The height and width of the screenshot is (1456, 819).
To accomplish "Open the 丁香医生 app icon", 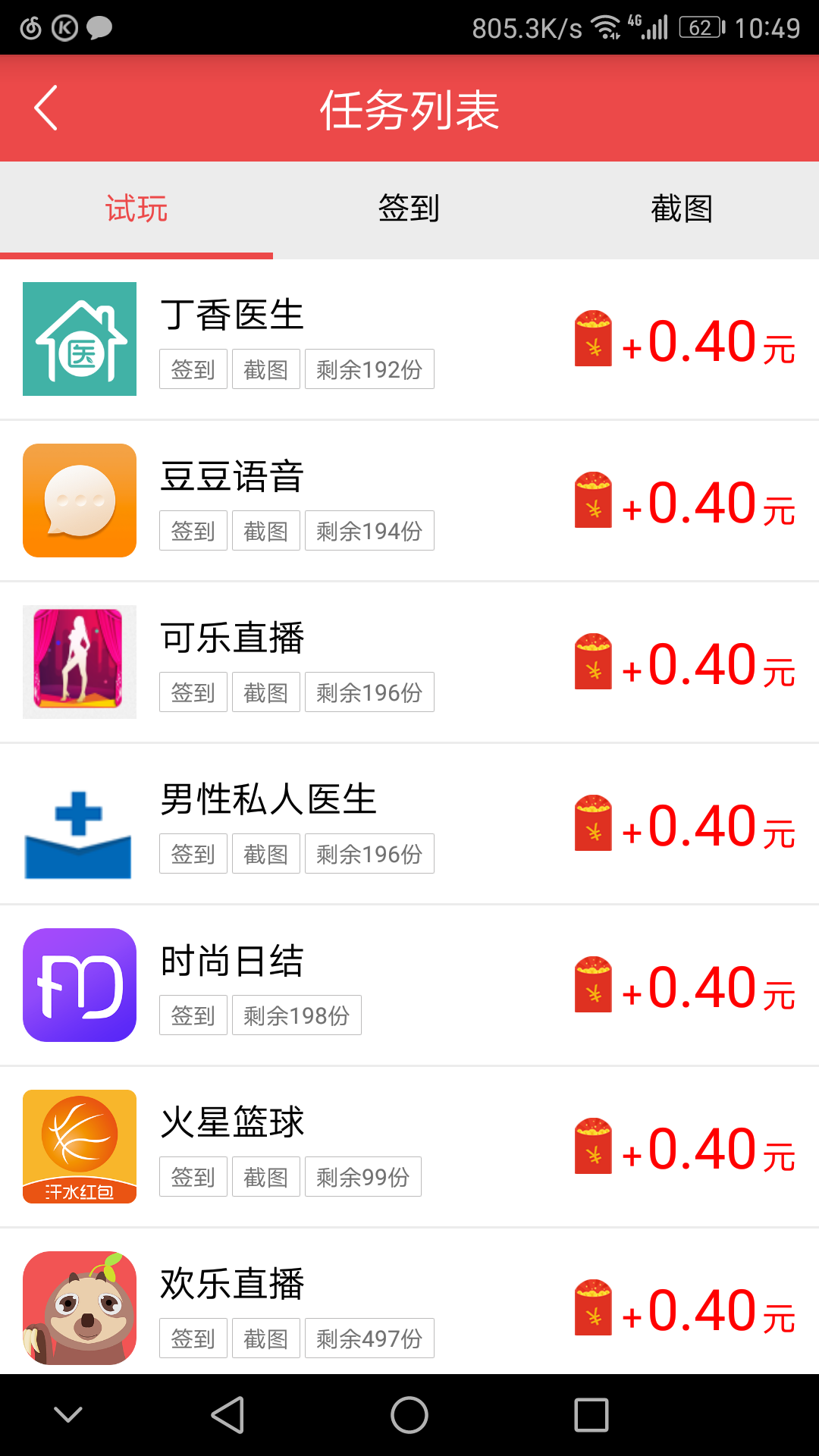I will (x=79, y=338).
